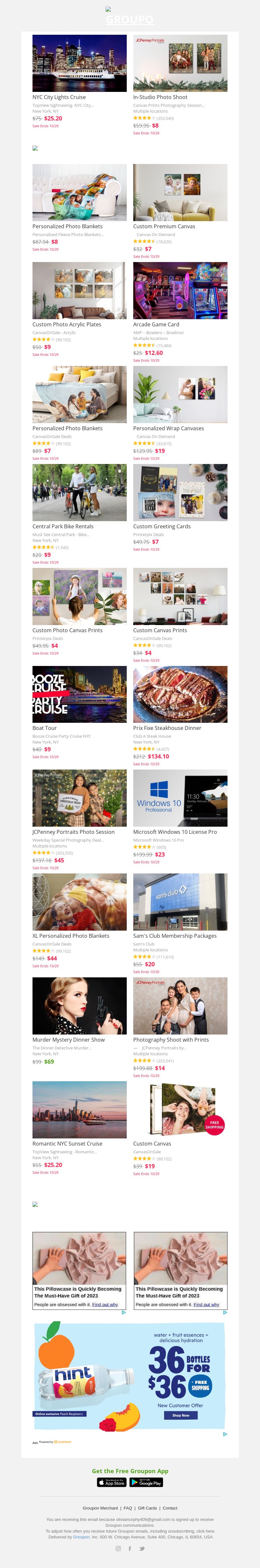Tap Shop Now in the hint ad

180,1415
